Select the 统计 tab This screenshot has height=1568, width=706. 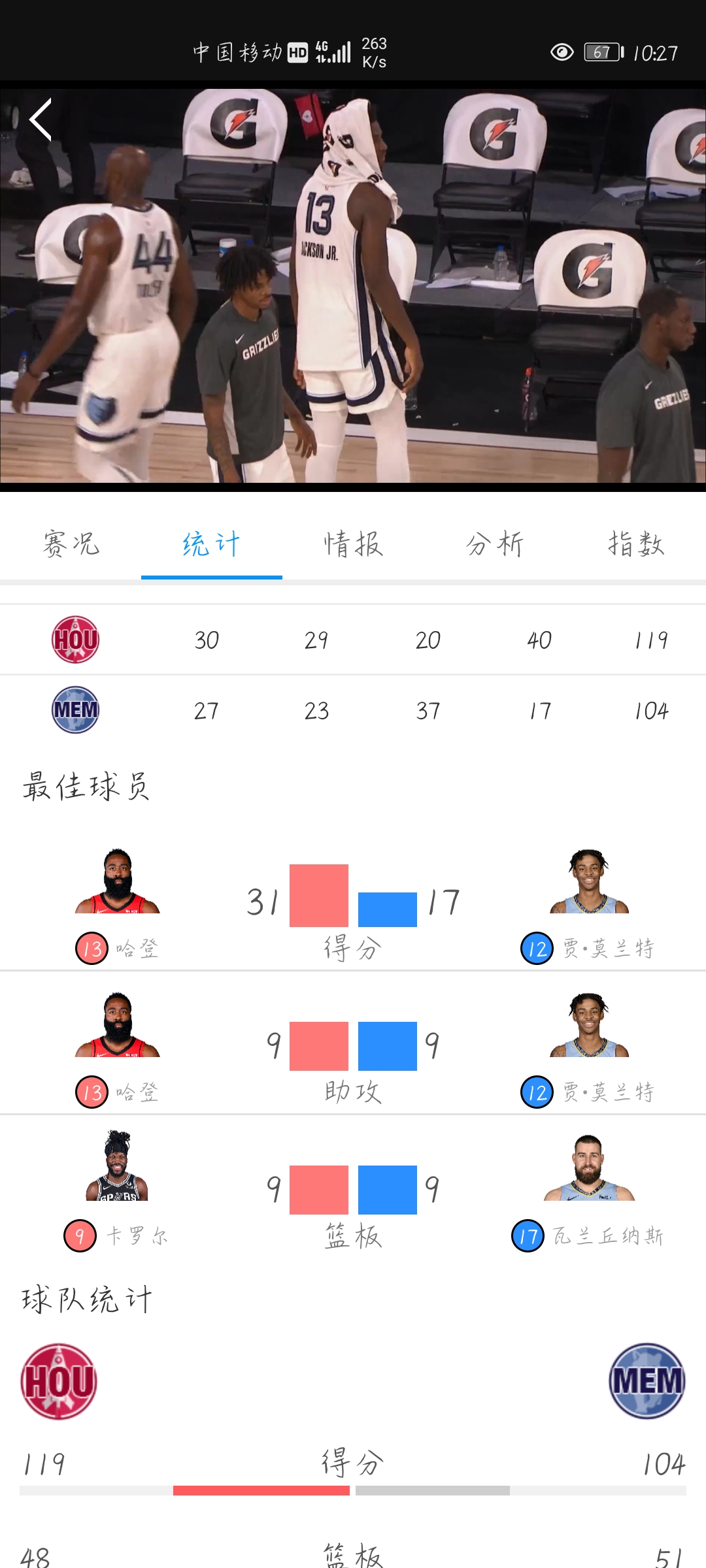point(211,544)
